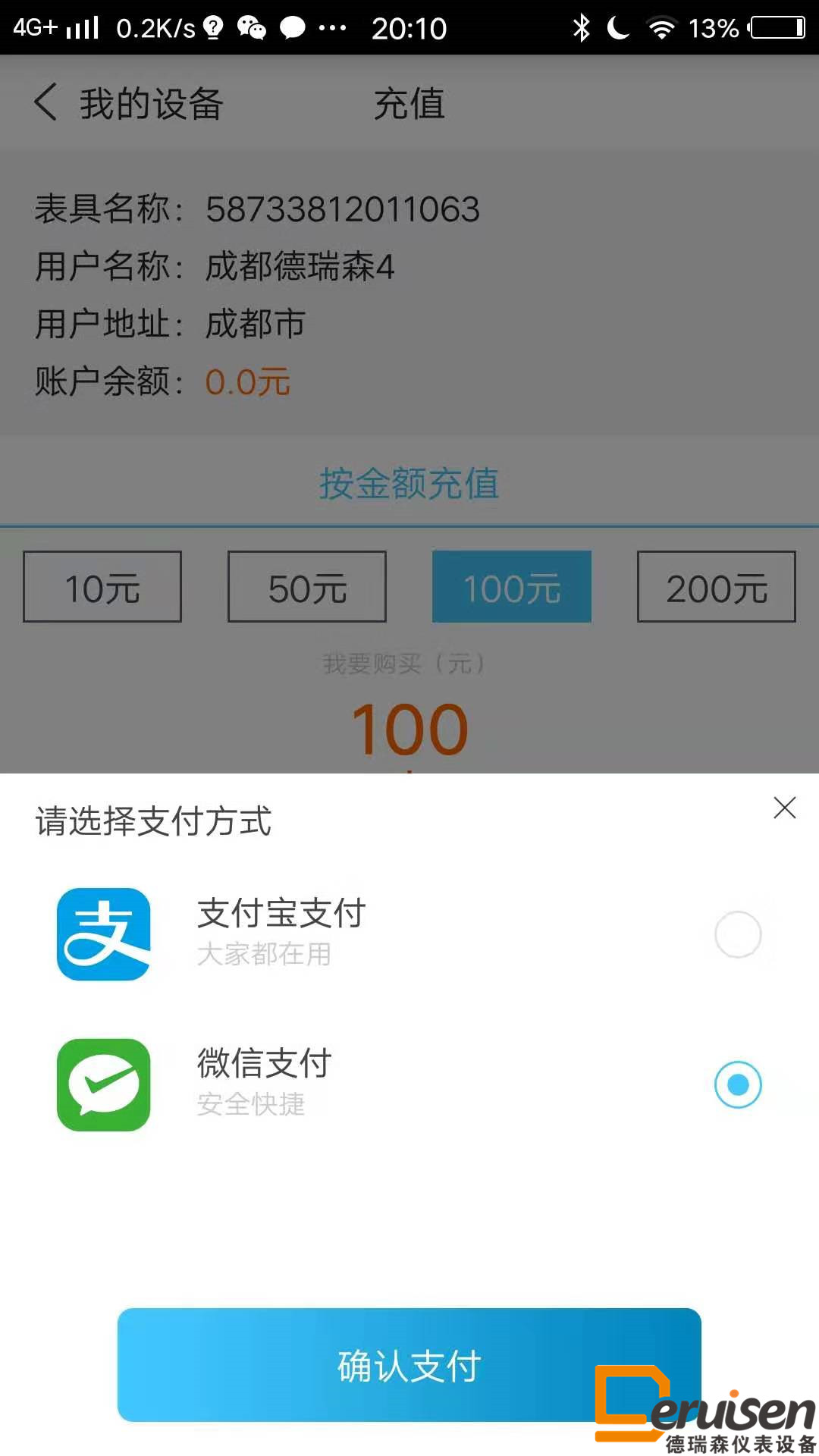Choose the 200元 recharge amount
The width and height of the screenshot is (819, 1456).
[717, 587]
